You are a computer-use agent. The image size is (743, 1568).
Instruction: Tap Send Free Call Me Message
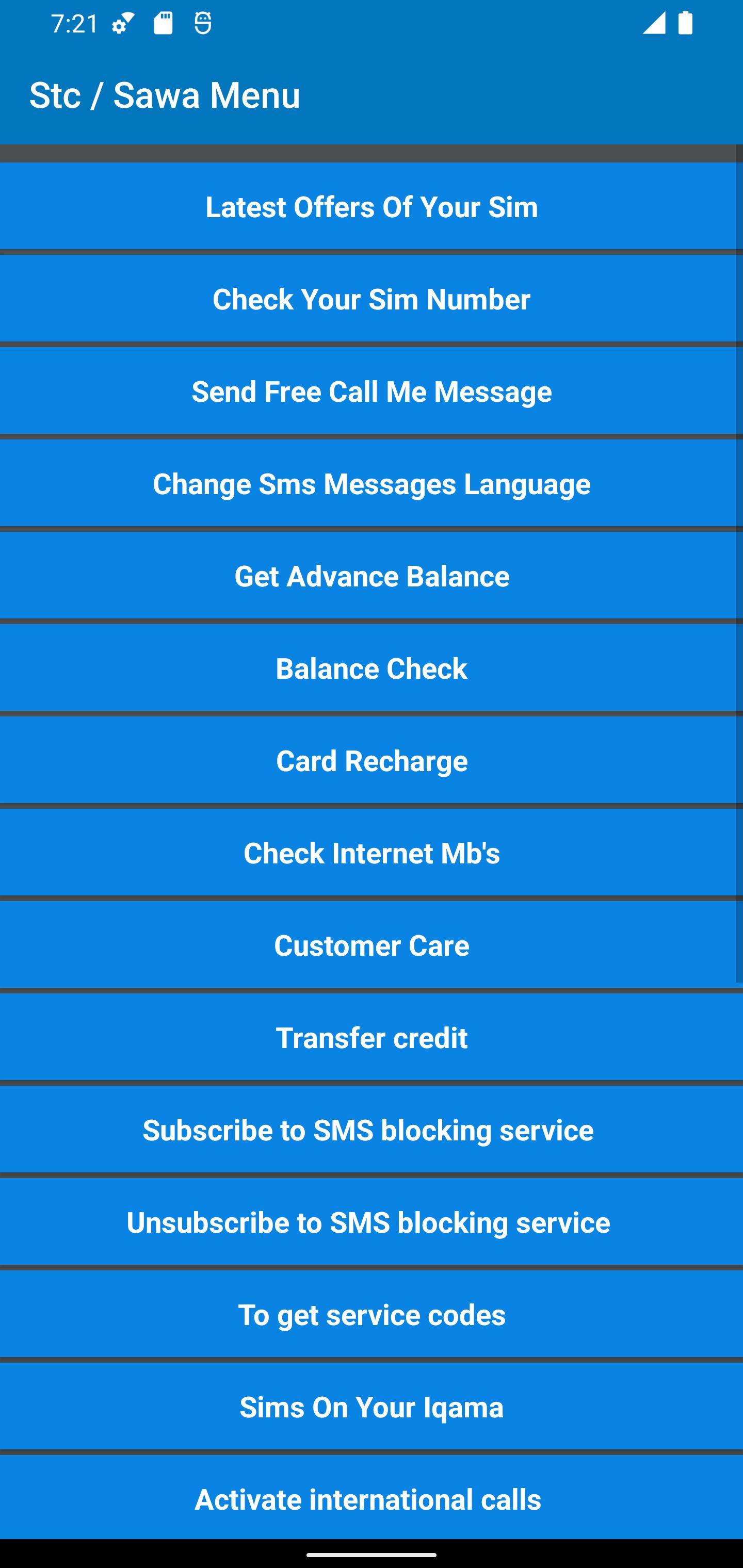tap(372, 391)
